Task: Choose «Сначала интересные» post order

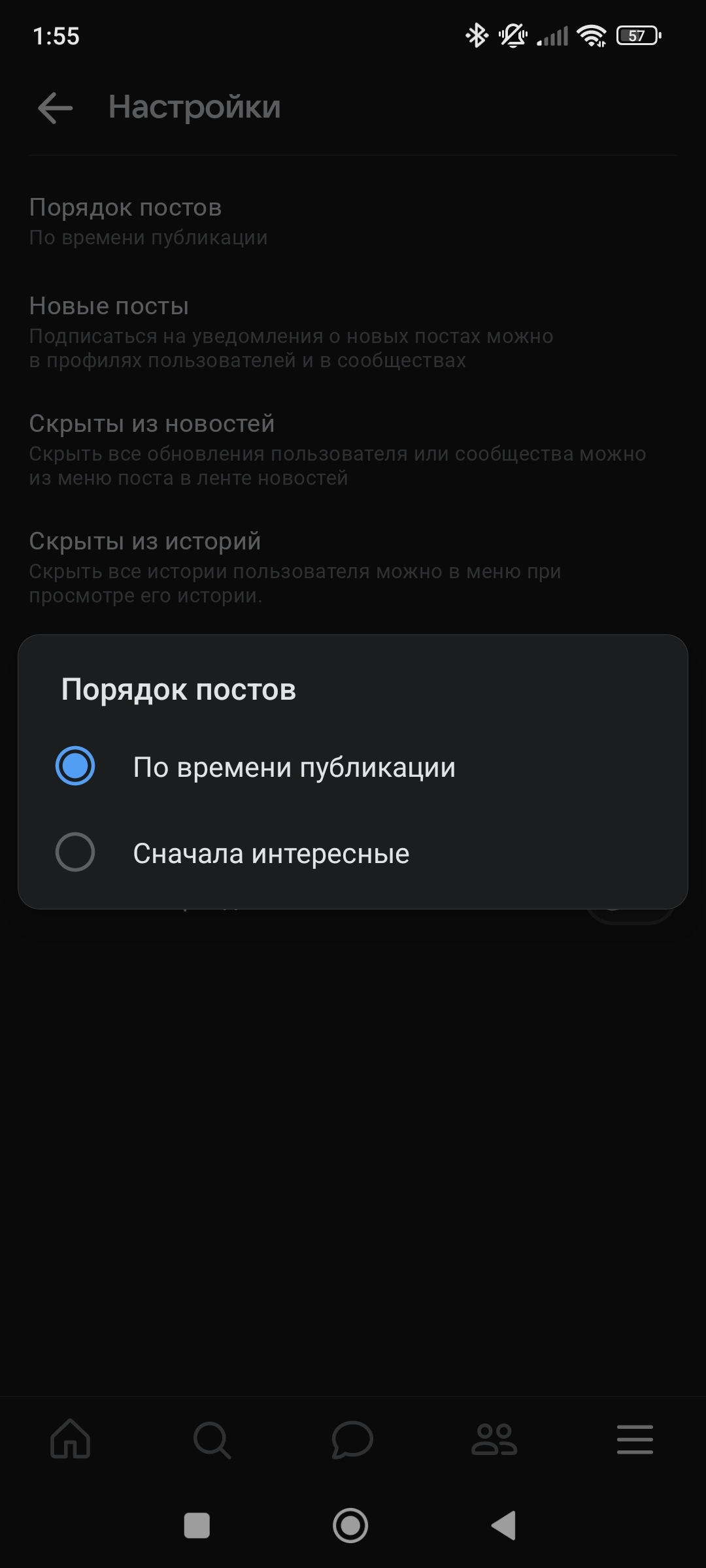Action: click(353, 853)
